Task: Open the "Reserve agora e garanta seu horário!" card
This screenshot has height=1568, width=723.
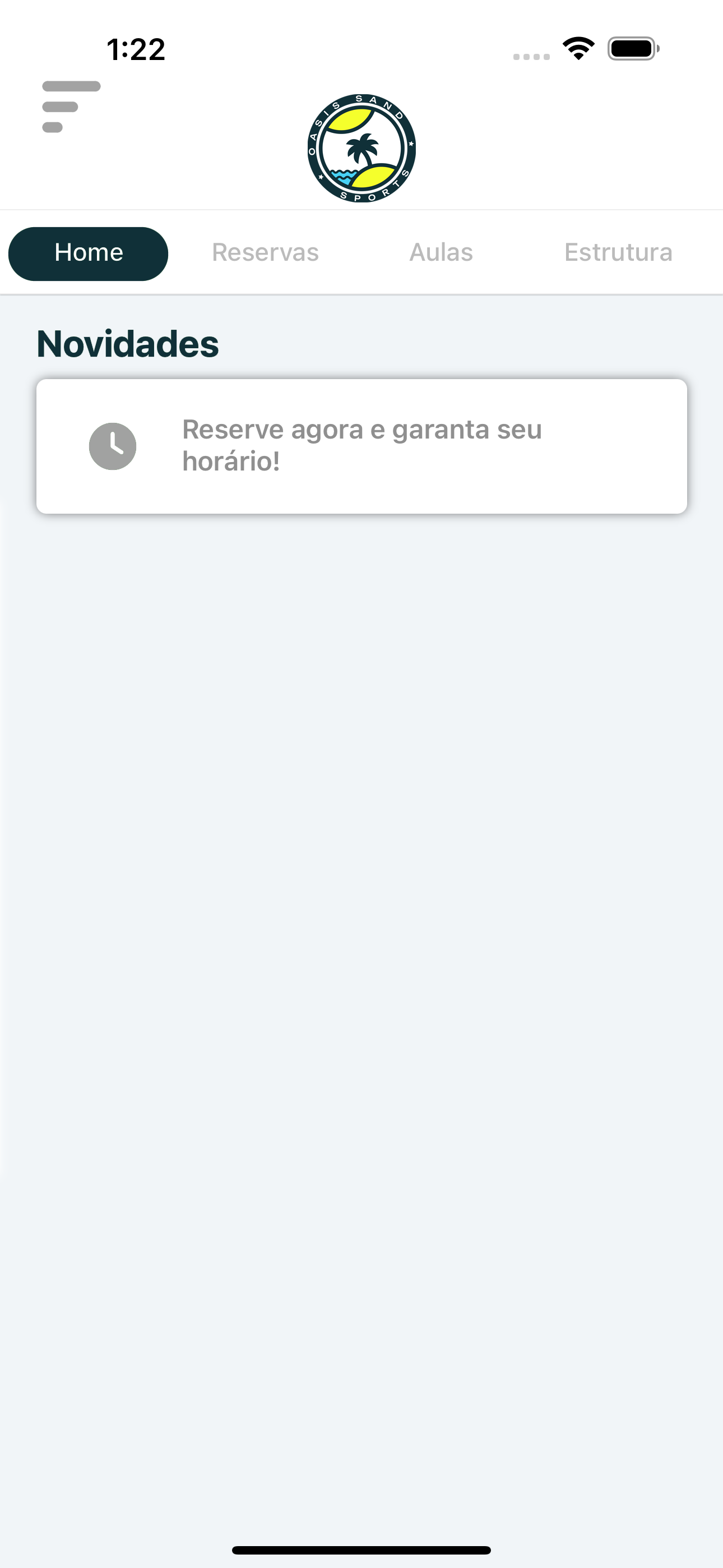Action: tap(361, 446)
